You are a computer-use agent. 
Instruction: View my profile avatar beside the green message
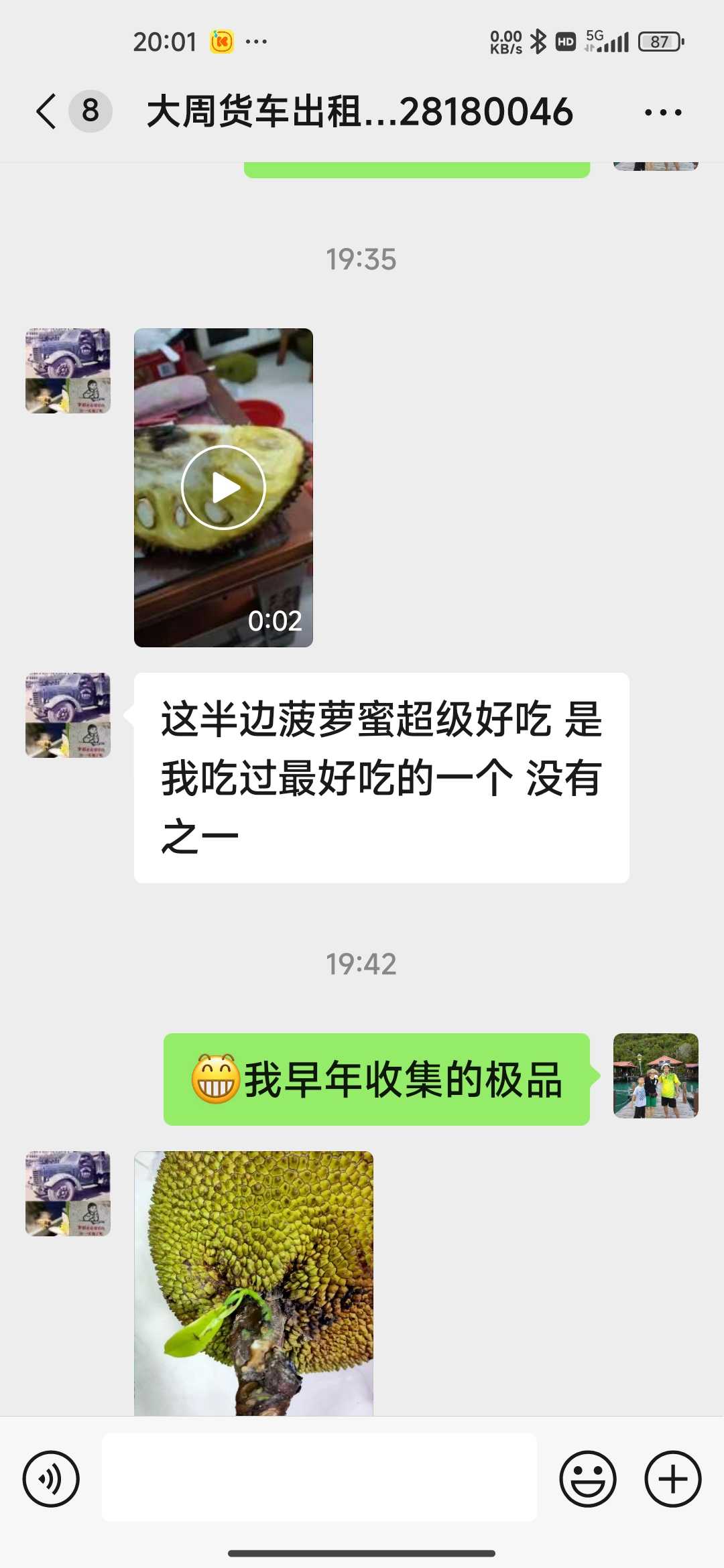click(656, 1075)
